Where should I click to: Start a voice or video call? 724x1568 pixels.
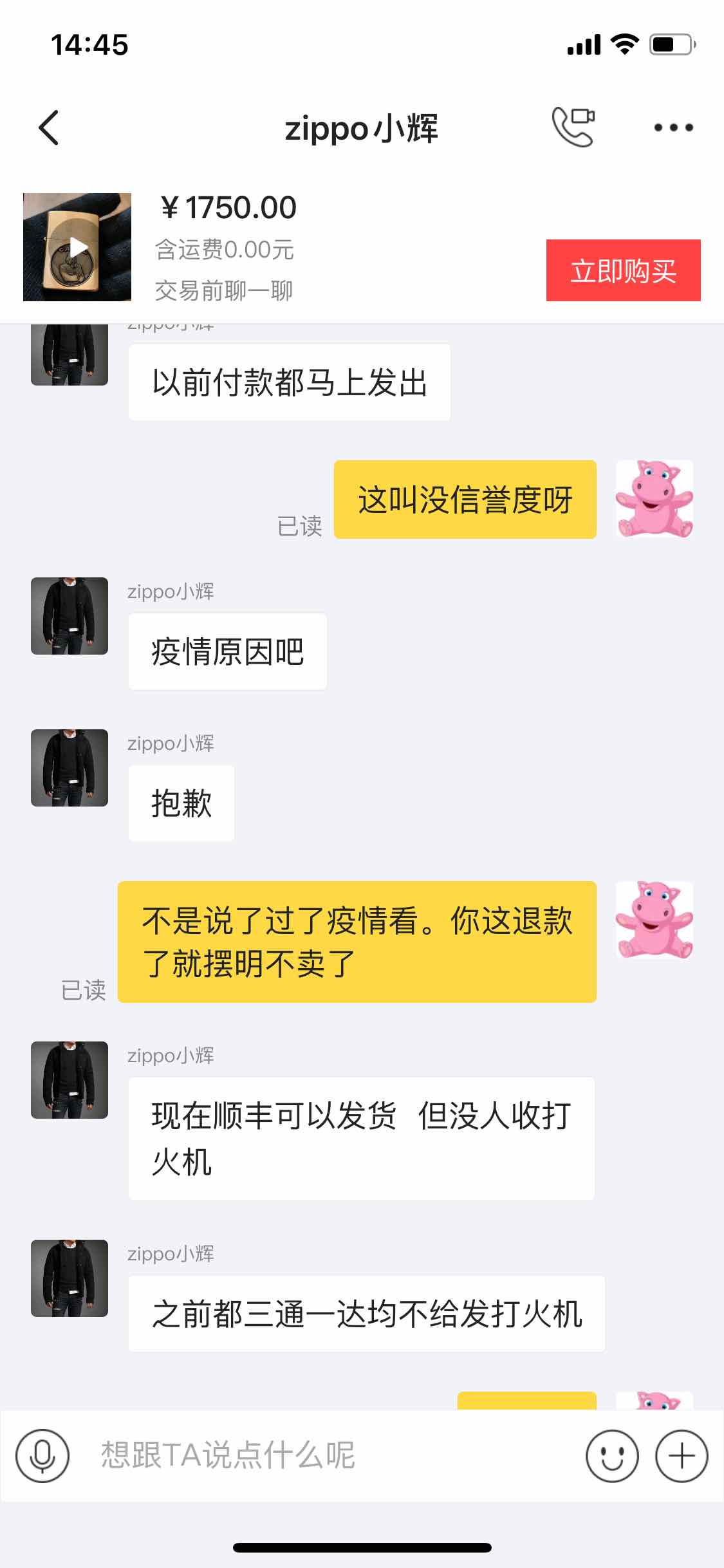(x=573, y=127)
